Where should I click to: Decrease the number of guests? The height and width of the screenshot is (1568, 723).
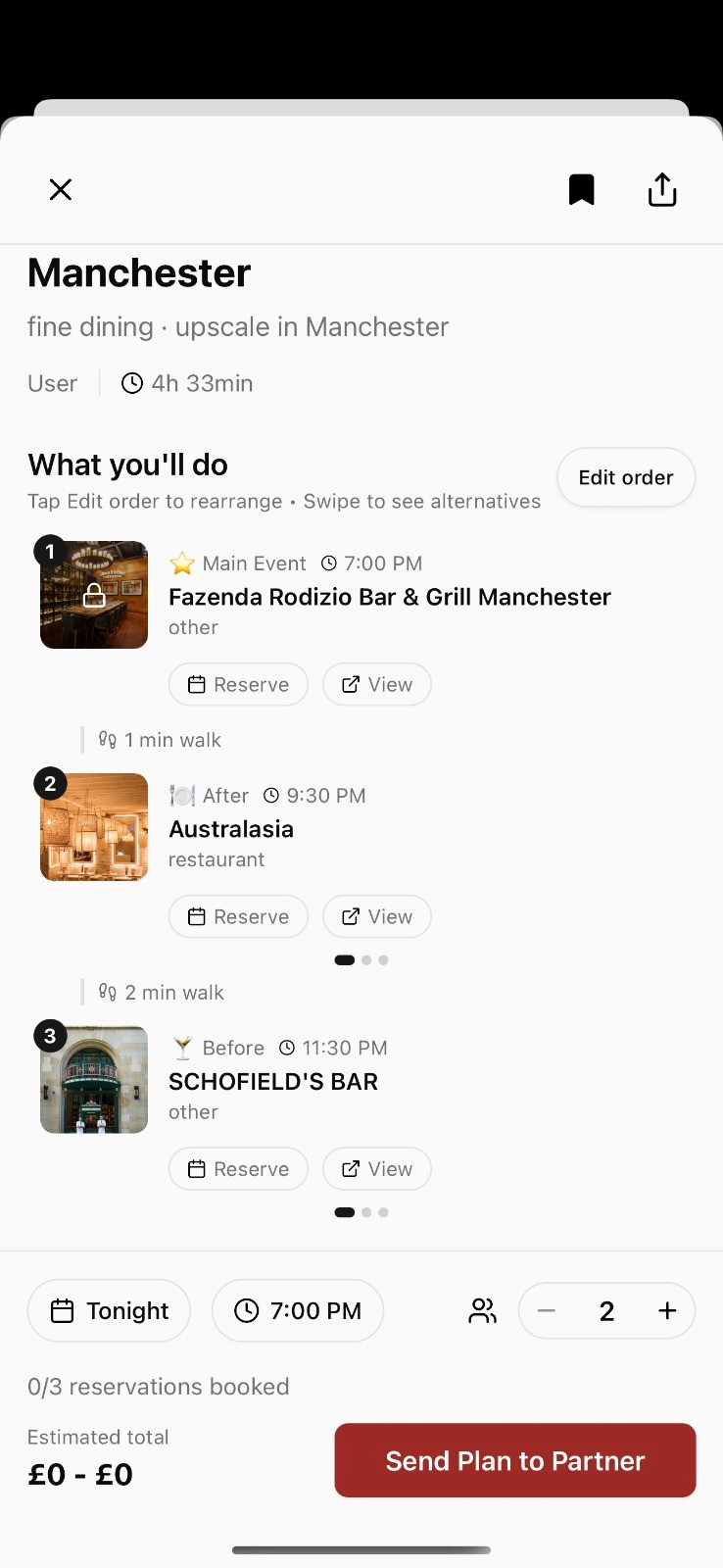(x=547, y=1311)
